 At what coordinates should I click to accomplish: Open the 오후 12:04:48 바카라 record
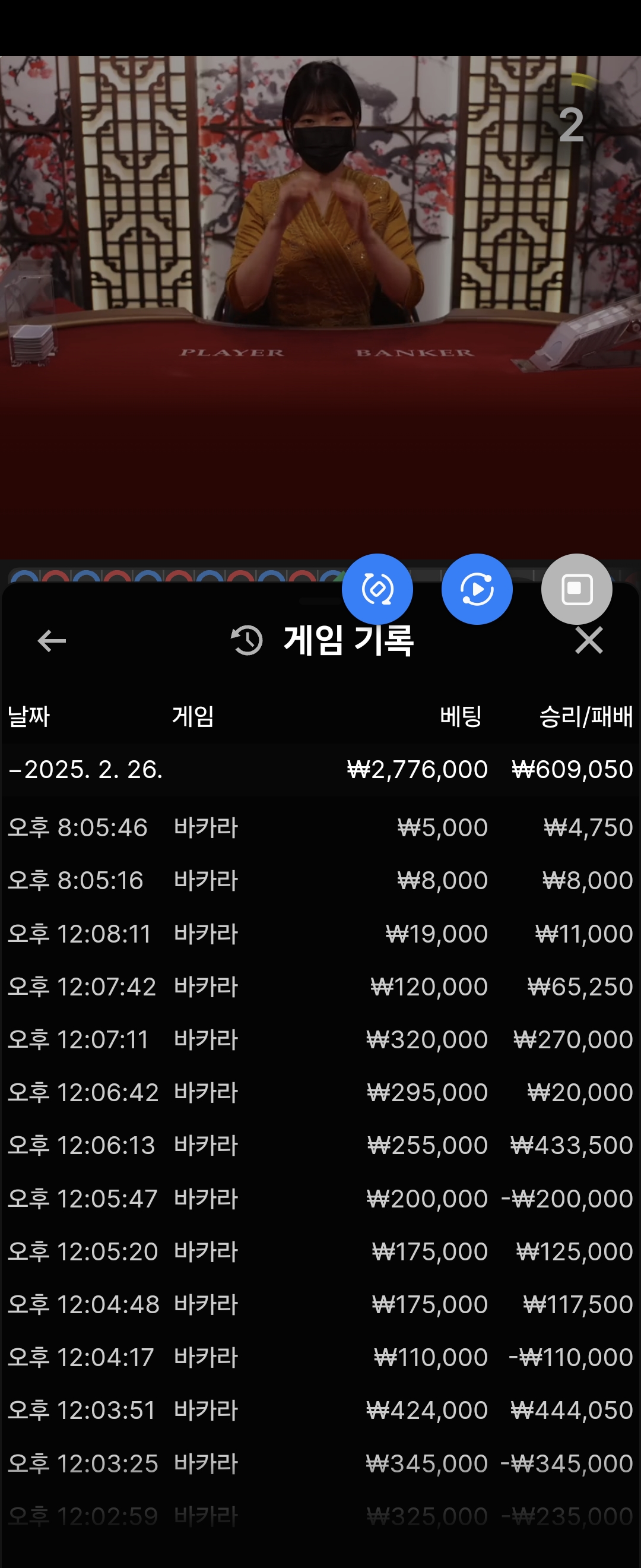[x=320, y=1304]
